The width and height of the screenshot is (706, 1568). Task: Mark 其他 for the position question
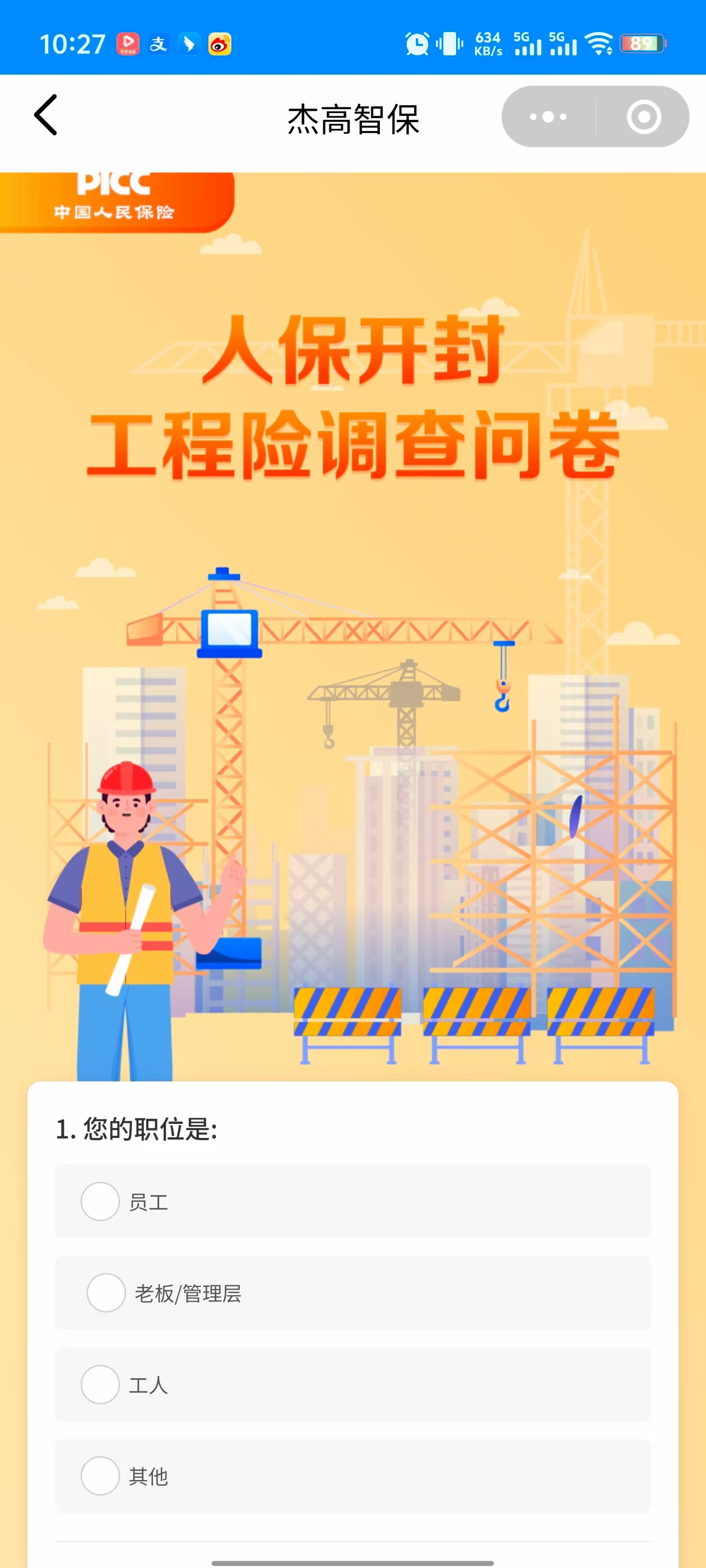100,1475
